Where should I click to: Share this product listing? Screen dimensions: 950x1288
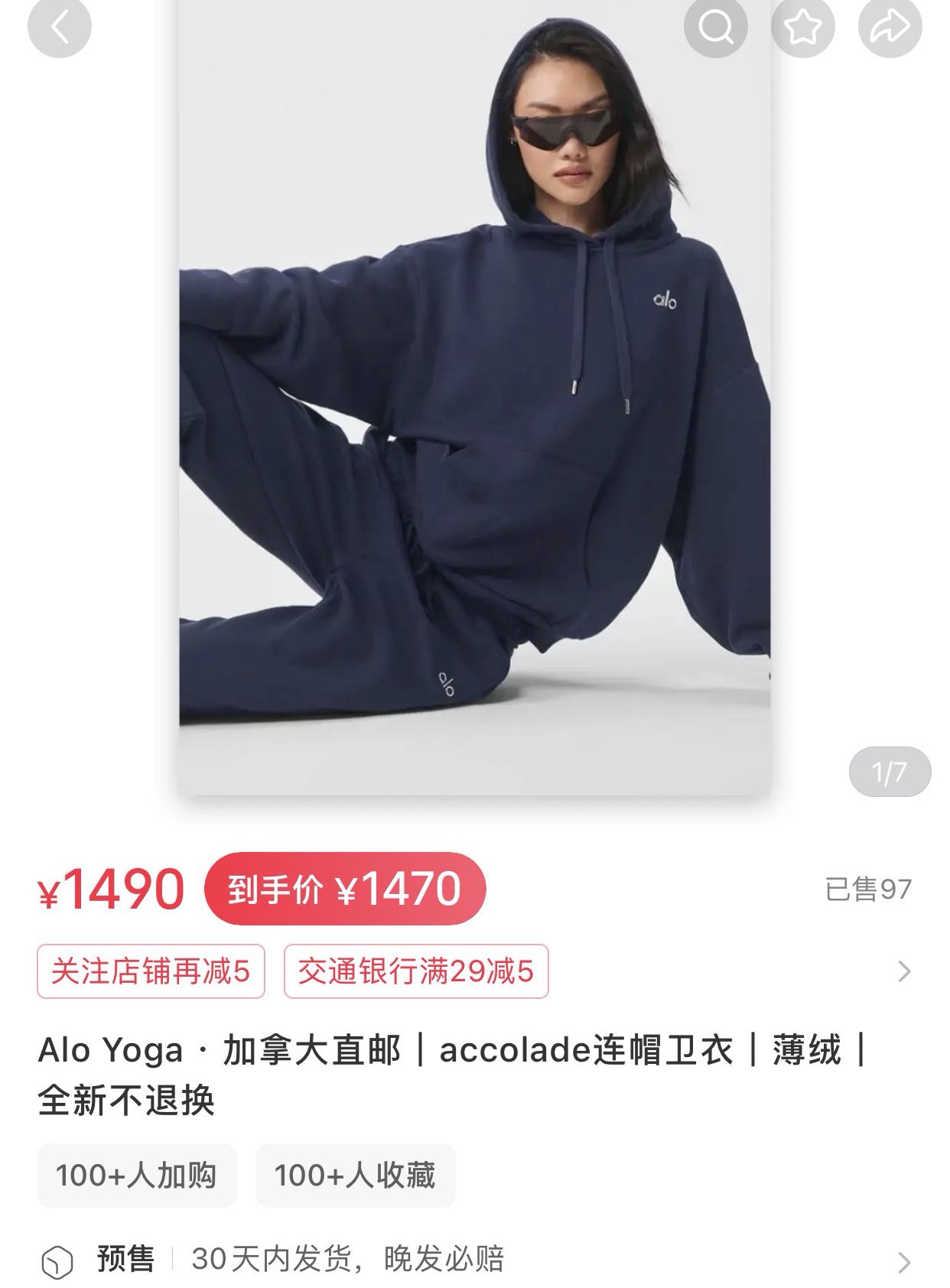890,28
